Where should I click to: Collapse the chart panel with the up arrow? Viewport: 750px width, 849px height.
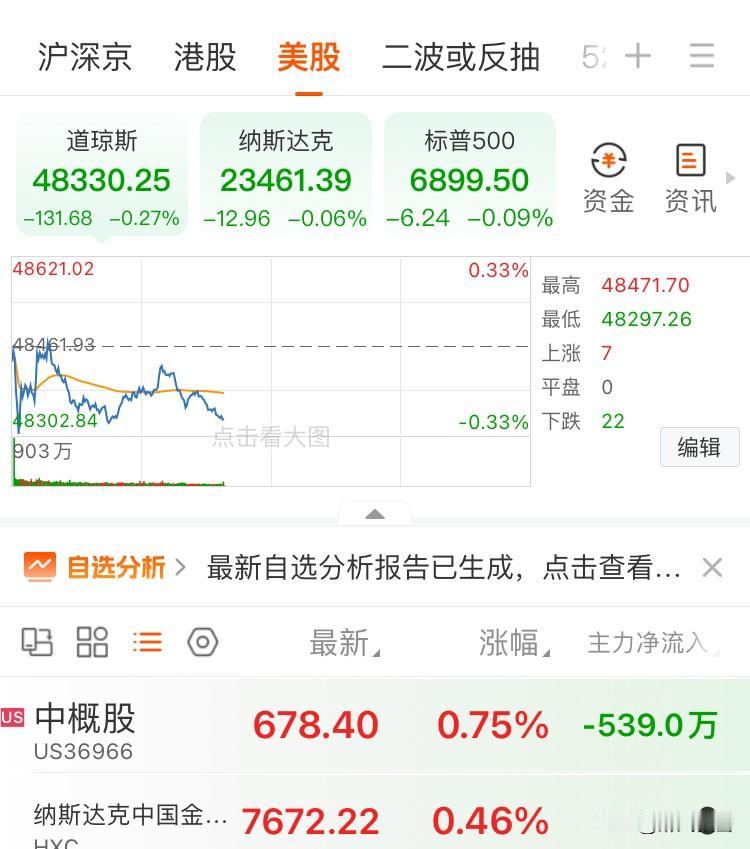(x=375, y=513)
